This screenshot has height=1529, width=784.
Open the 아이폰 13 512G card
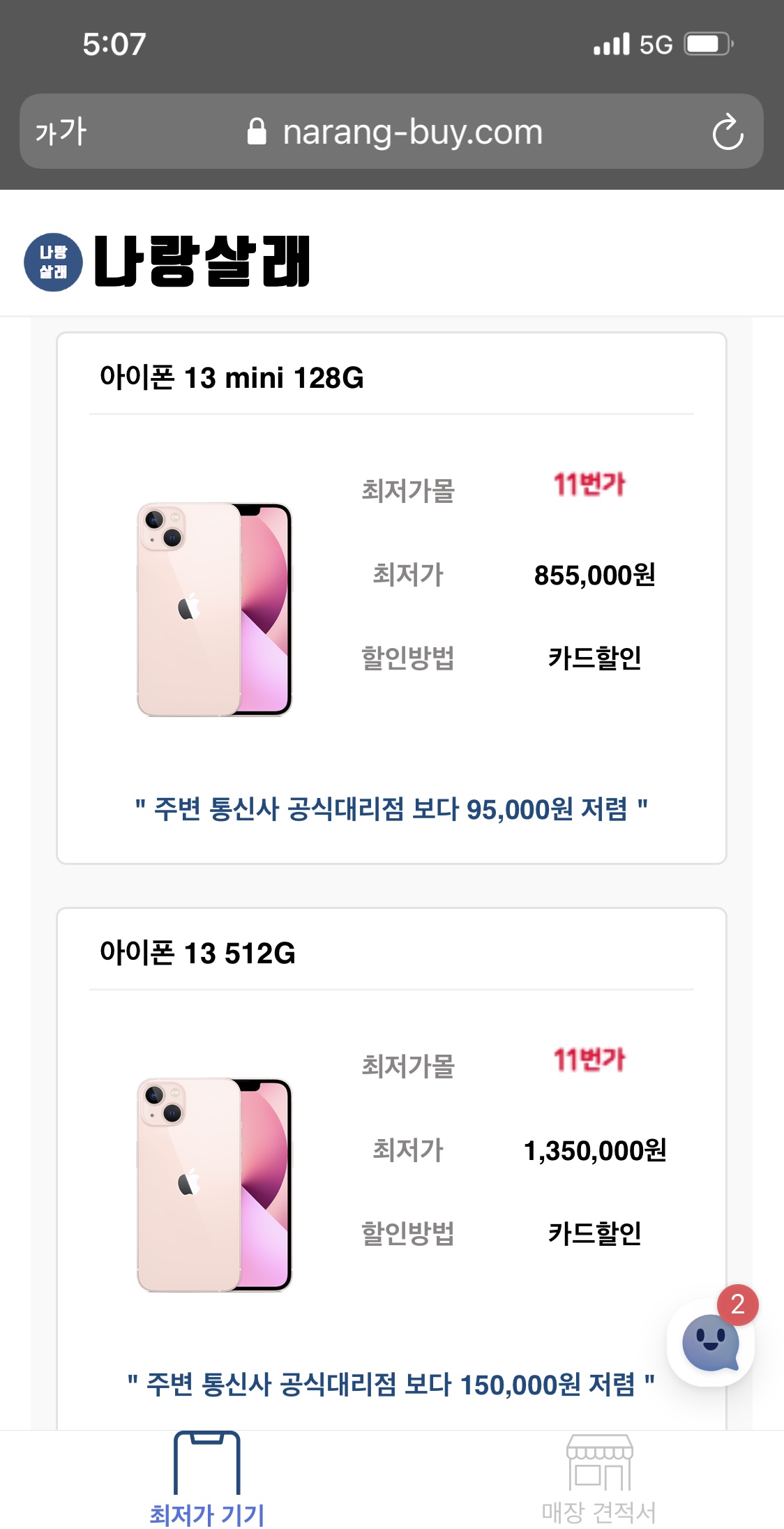click(x=391, y=1168)
